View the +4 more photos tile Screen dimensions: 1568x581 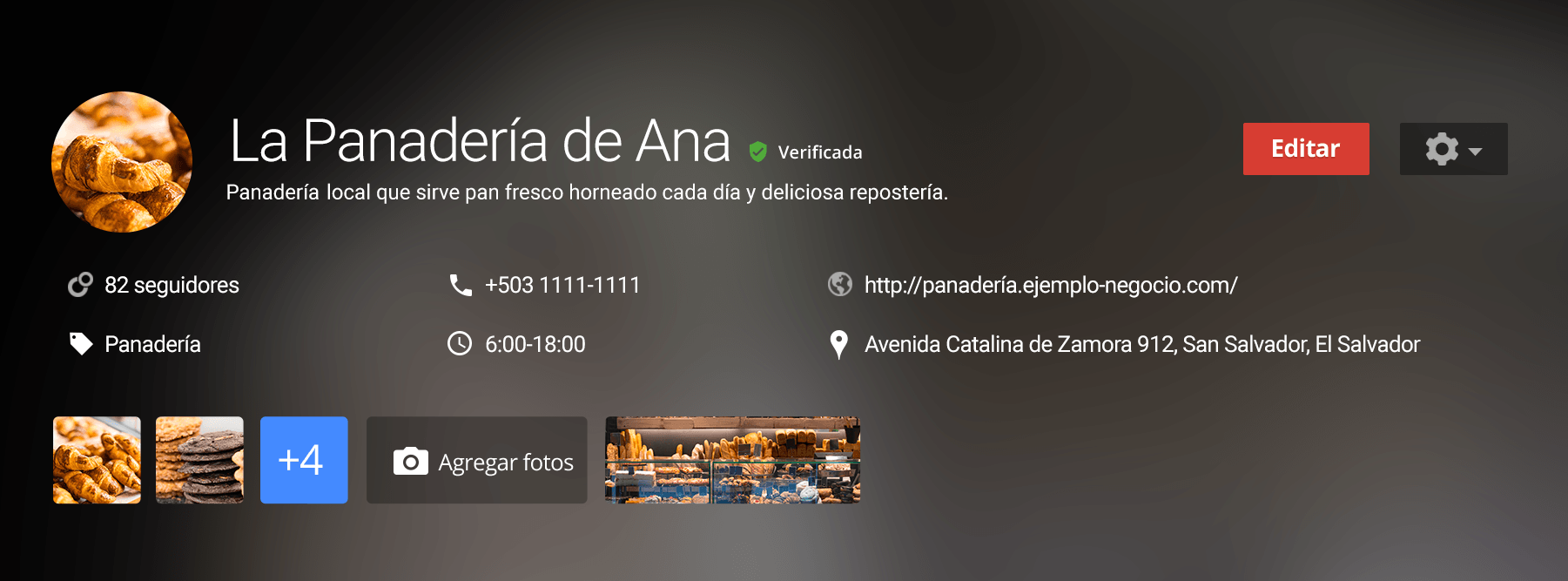click(303, 460)
